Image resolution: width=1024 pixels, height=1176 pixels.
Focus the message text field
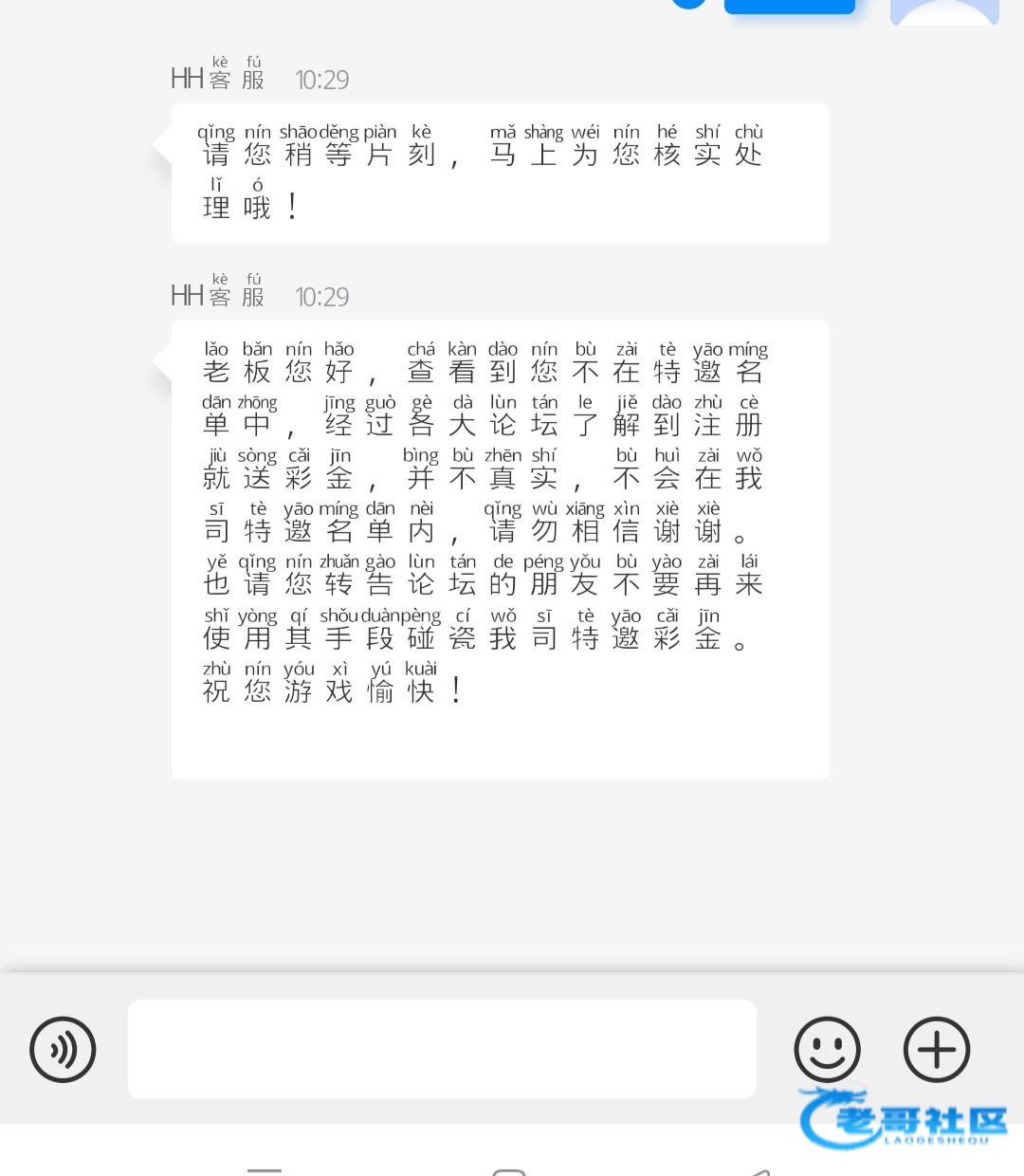coord(442,1049)
